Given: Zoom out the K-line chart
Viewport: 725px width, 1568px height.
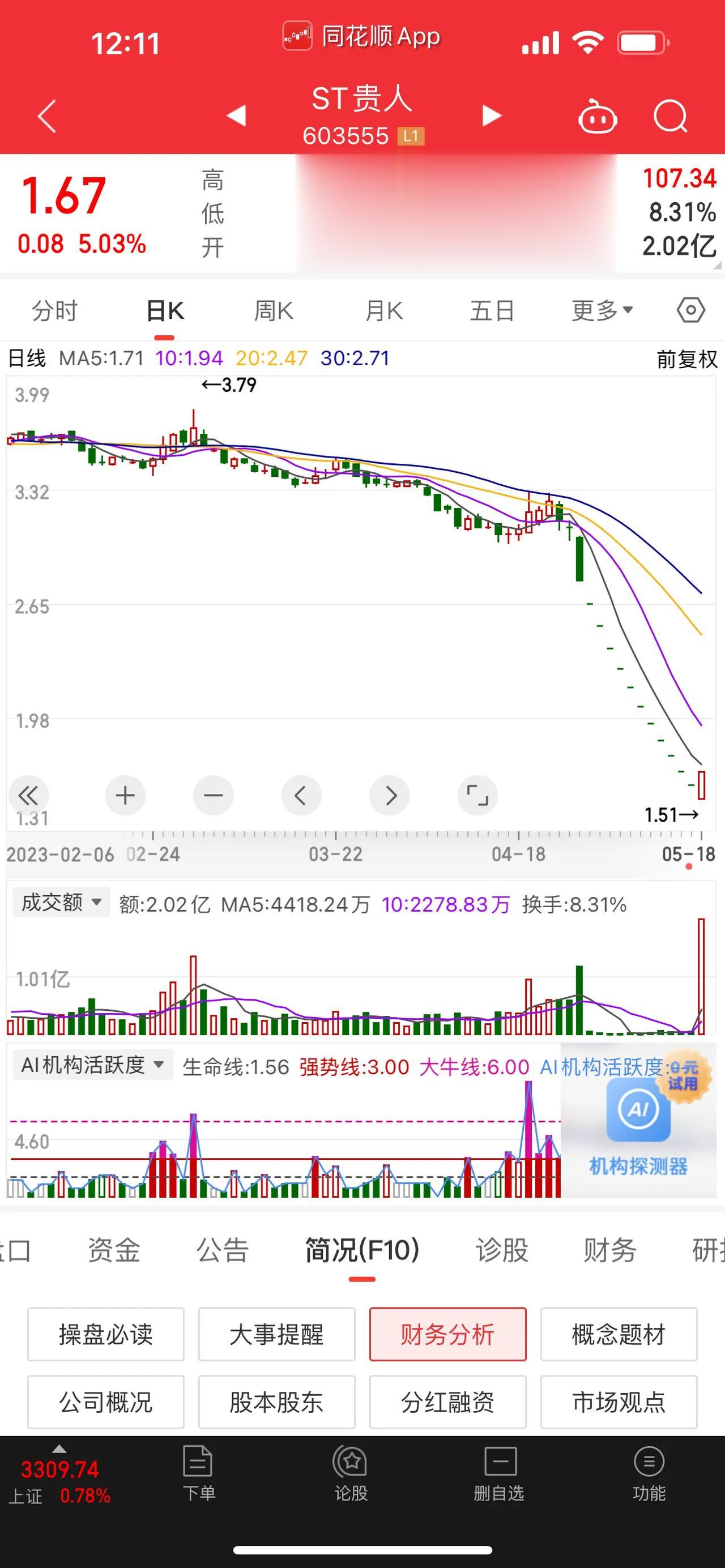Looking at the screenshot, I should (213, 796).
